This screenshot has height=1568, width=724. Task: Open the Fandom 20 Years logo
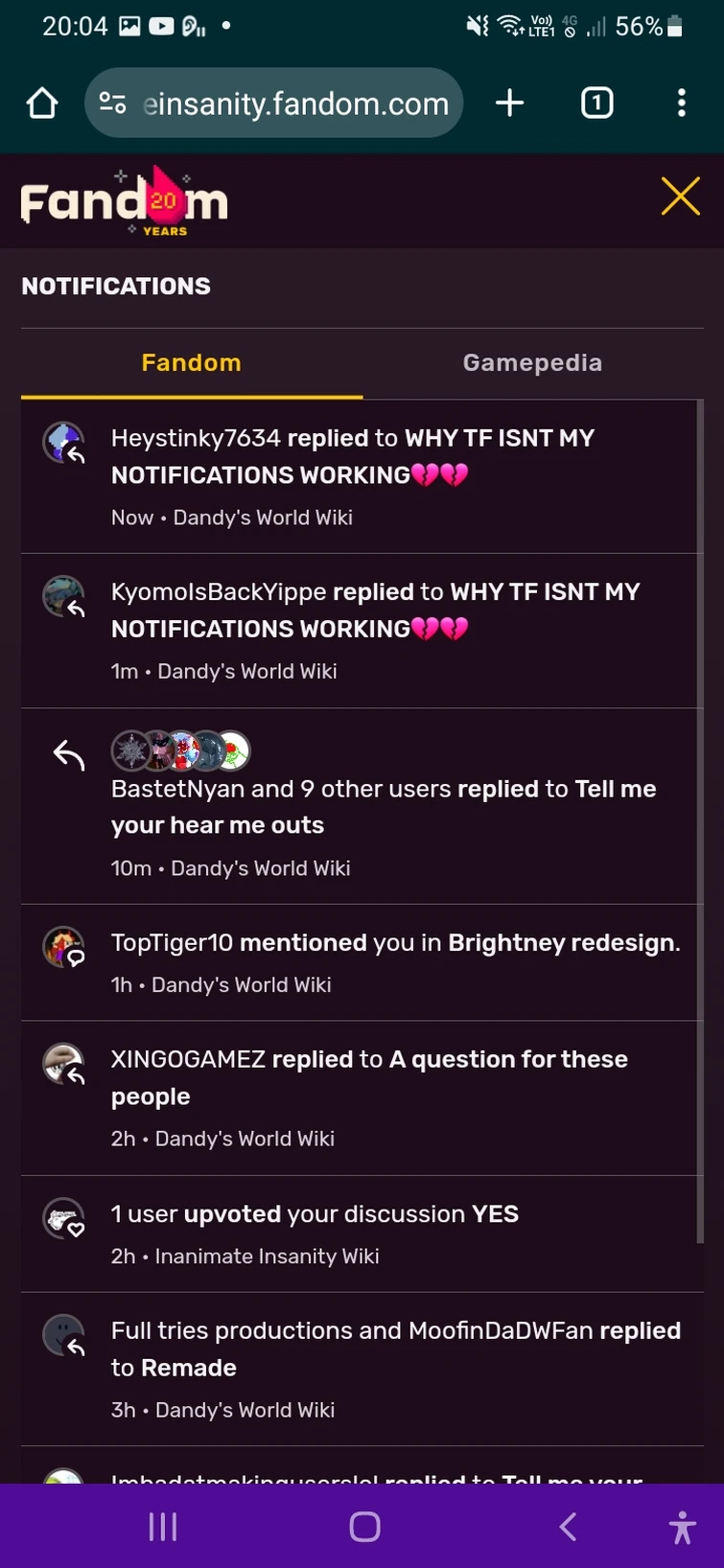124,198
